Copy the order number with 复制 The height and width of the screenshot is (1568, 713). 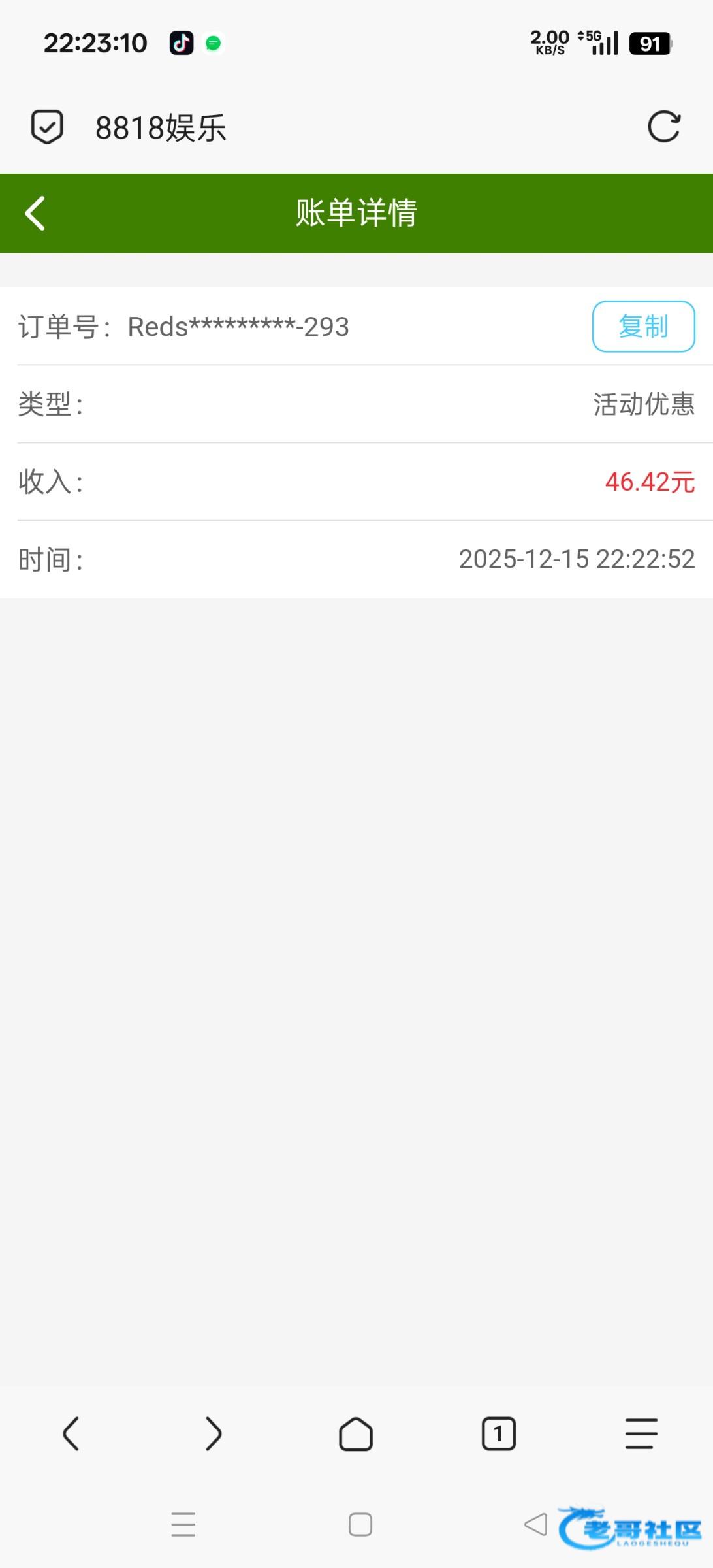(x=643, y=326)
